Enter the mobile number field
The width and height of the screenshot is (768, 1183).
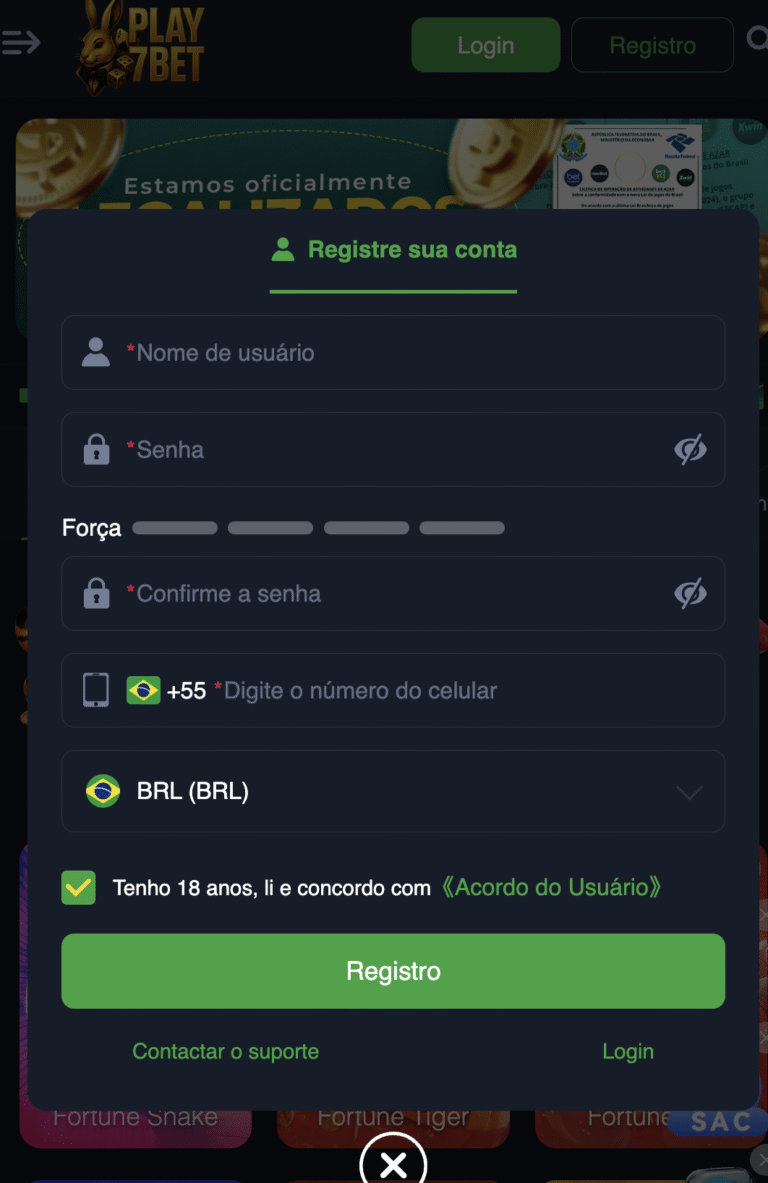pyautogui.click(x=450, y=691)
